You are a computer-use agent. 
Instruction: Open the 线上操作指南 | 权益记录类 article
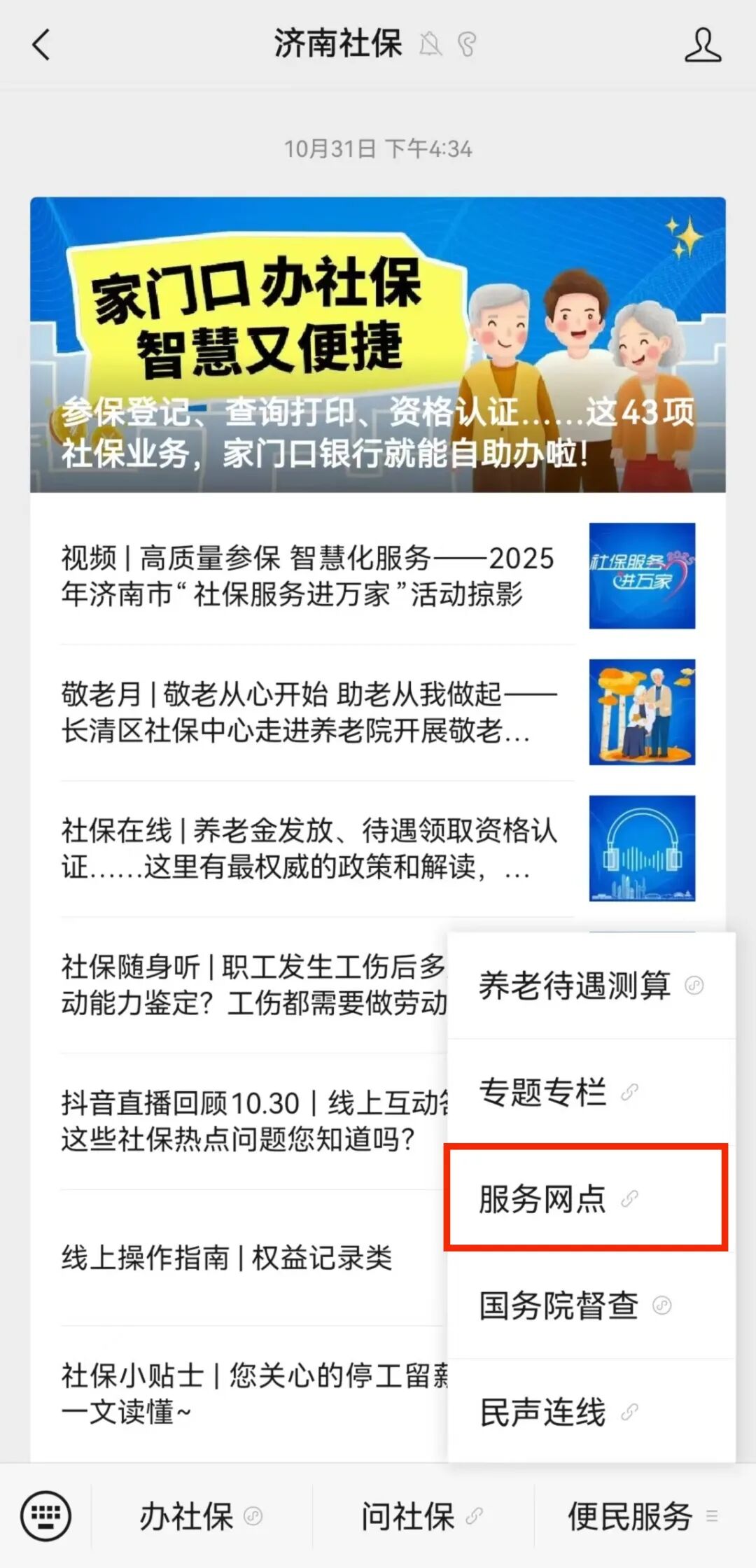[227, 1257]
